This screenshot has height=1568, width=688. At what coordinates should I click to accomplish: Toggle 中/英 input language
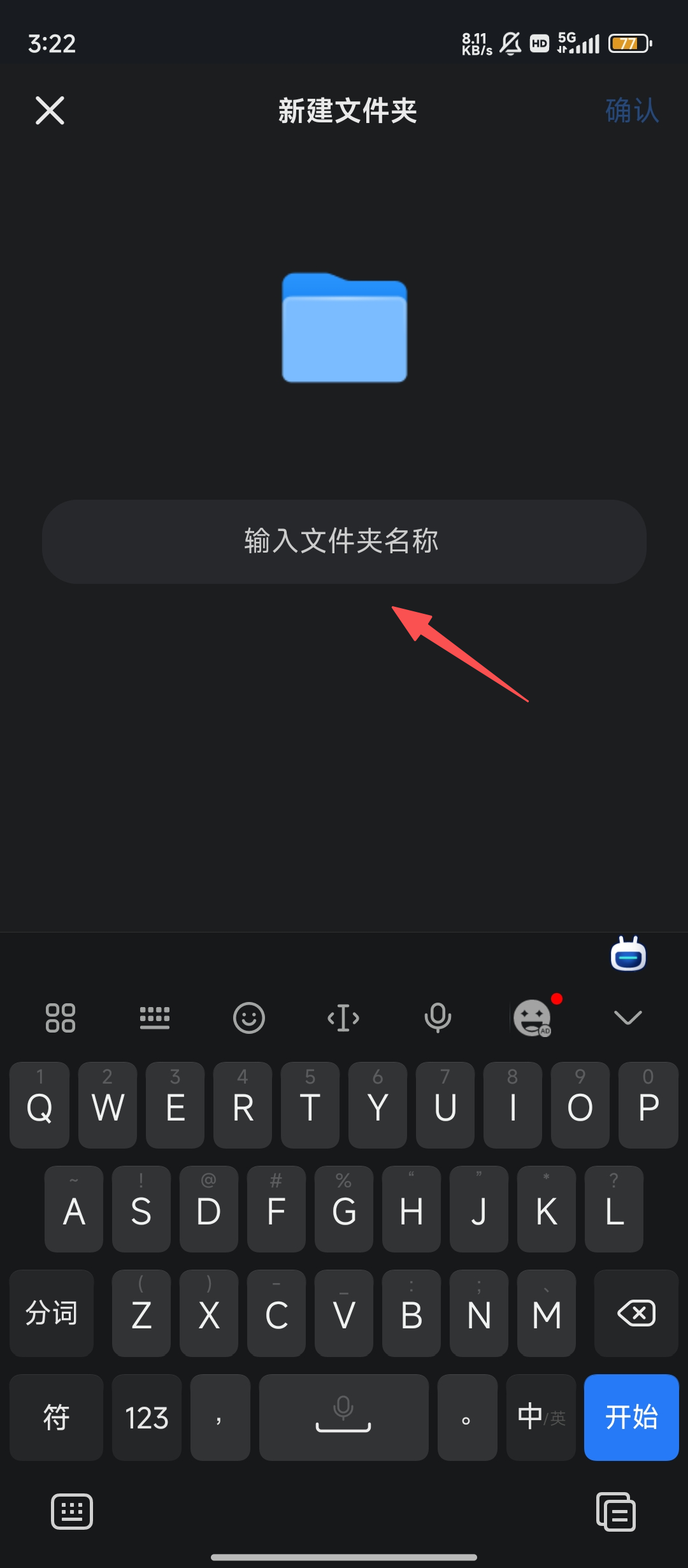(541, 1418)
